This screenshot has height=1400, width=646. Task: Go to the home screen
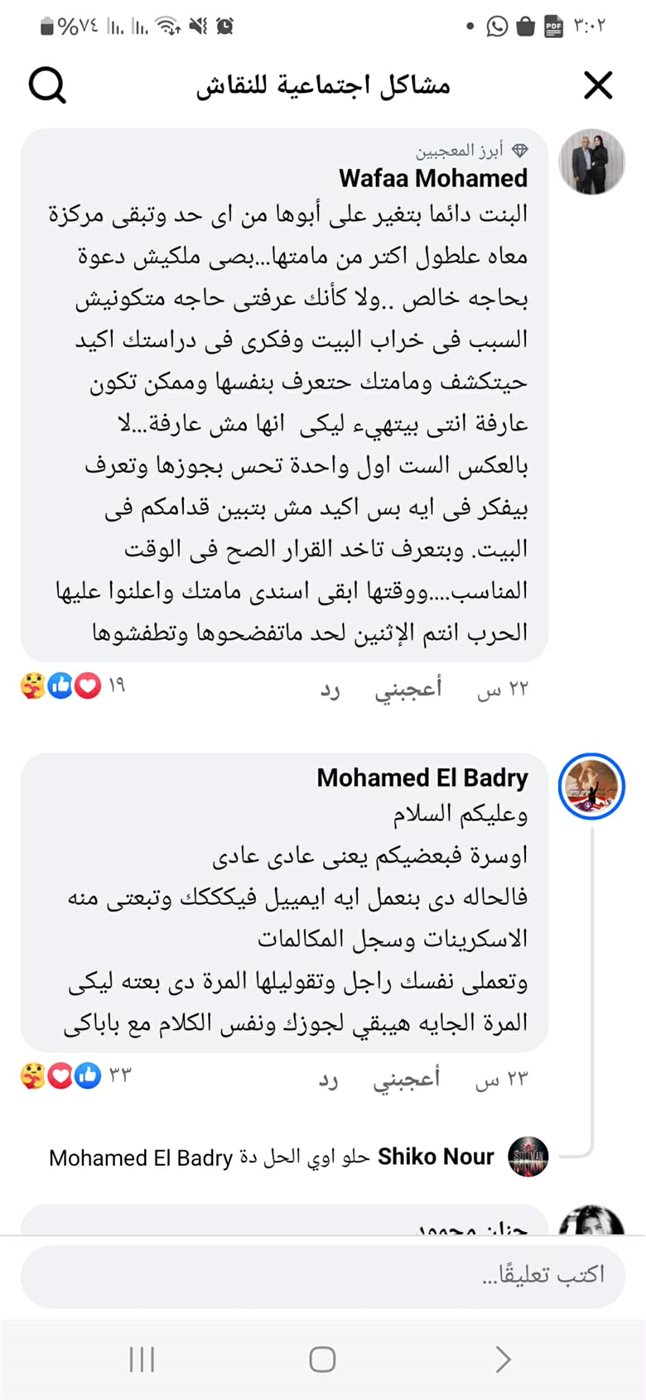322,1359
